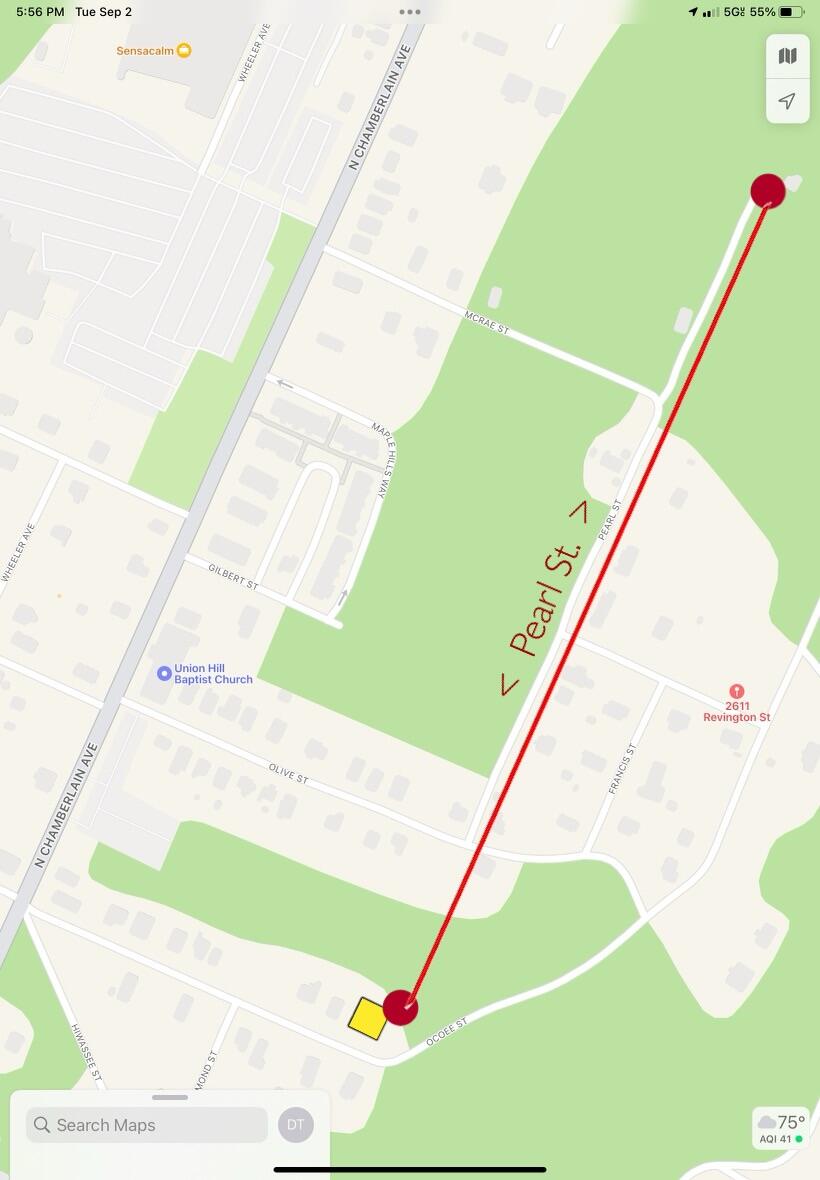Select Union Hill Baptist Church marker
Screen dimensions: 820x1180
click(x=164, y=674)
